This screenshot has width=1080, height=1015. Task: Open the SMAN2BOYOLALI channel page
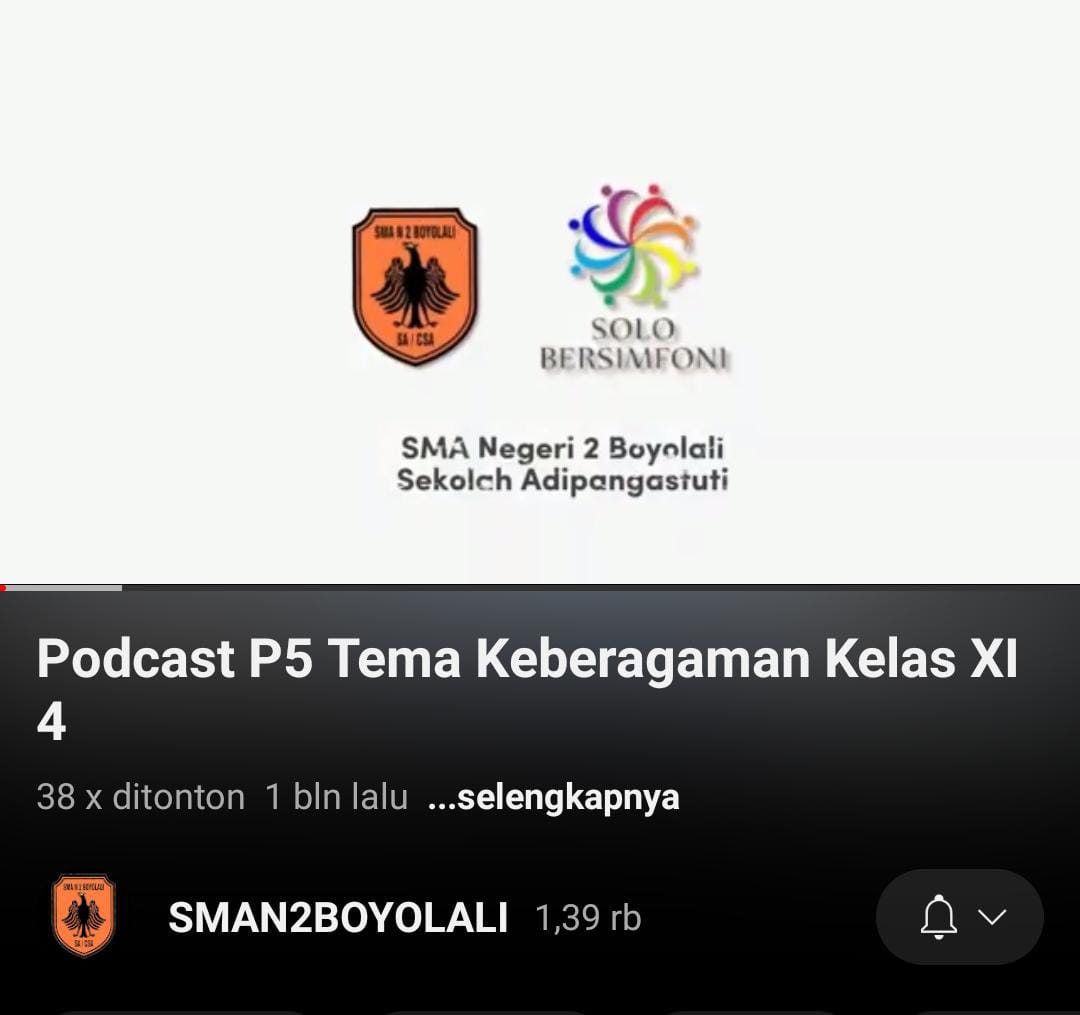337,917
